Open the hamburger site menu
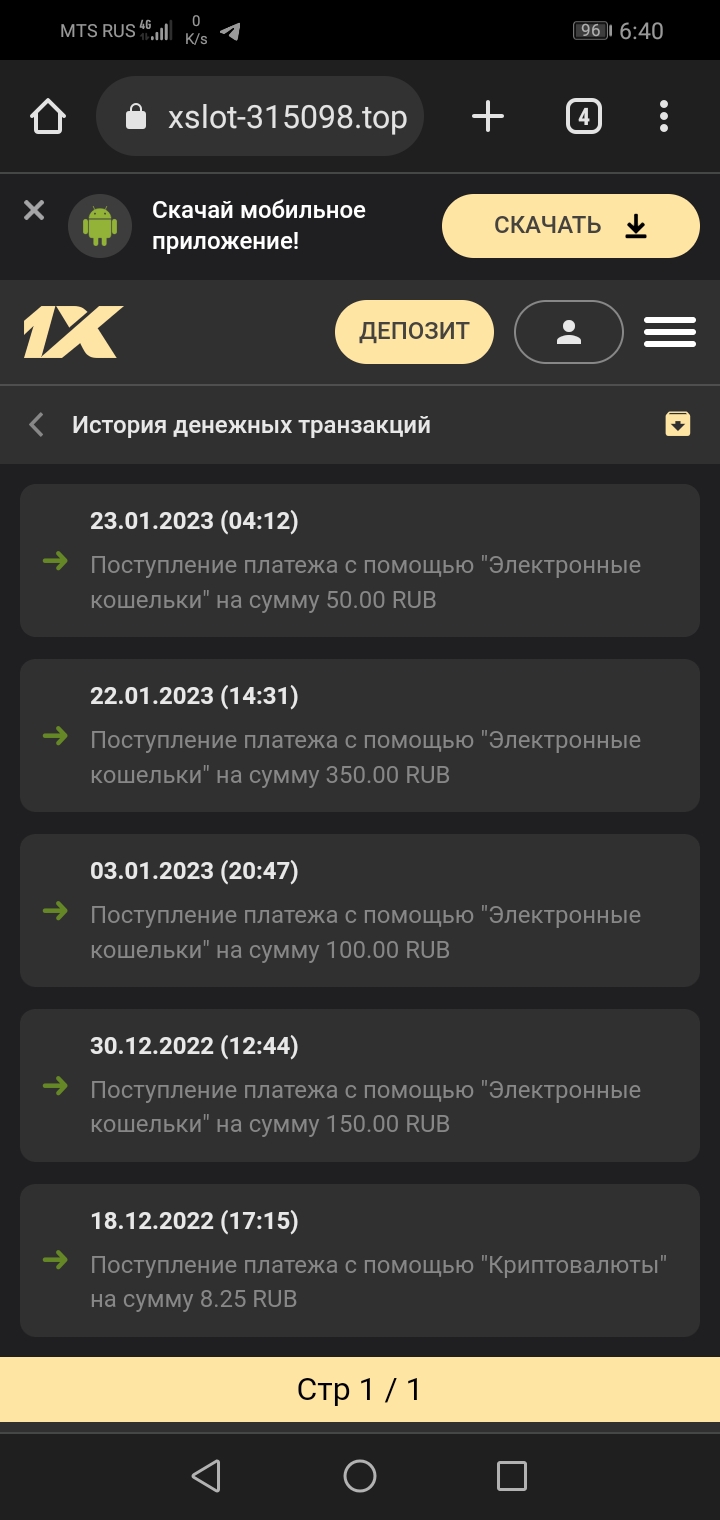The width and height of the screenshot is (720, 1520). click(x=669, y=332)
